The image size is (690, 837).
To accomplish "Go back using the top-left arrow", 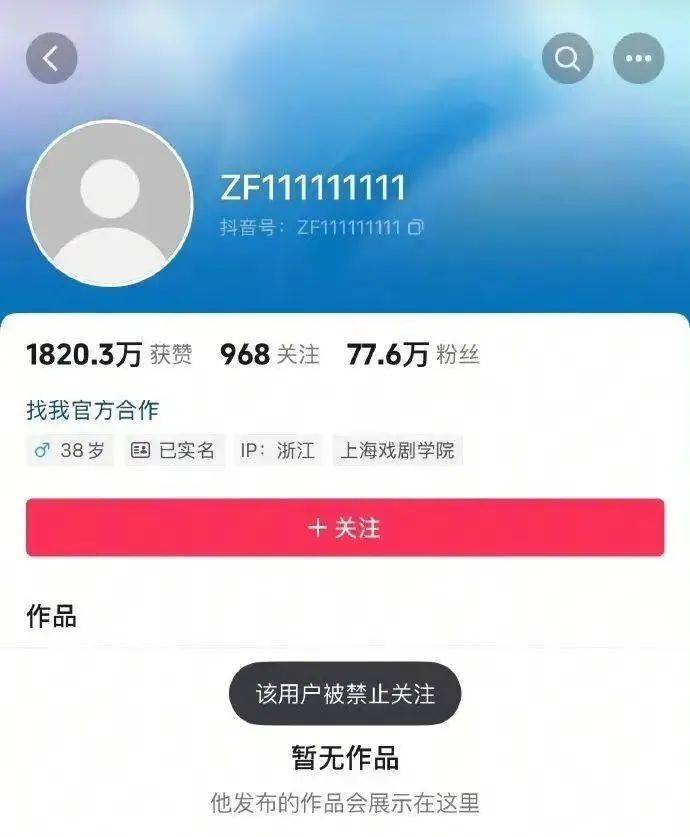I will click(51, 58).
